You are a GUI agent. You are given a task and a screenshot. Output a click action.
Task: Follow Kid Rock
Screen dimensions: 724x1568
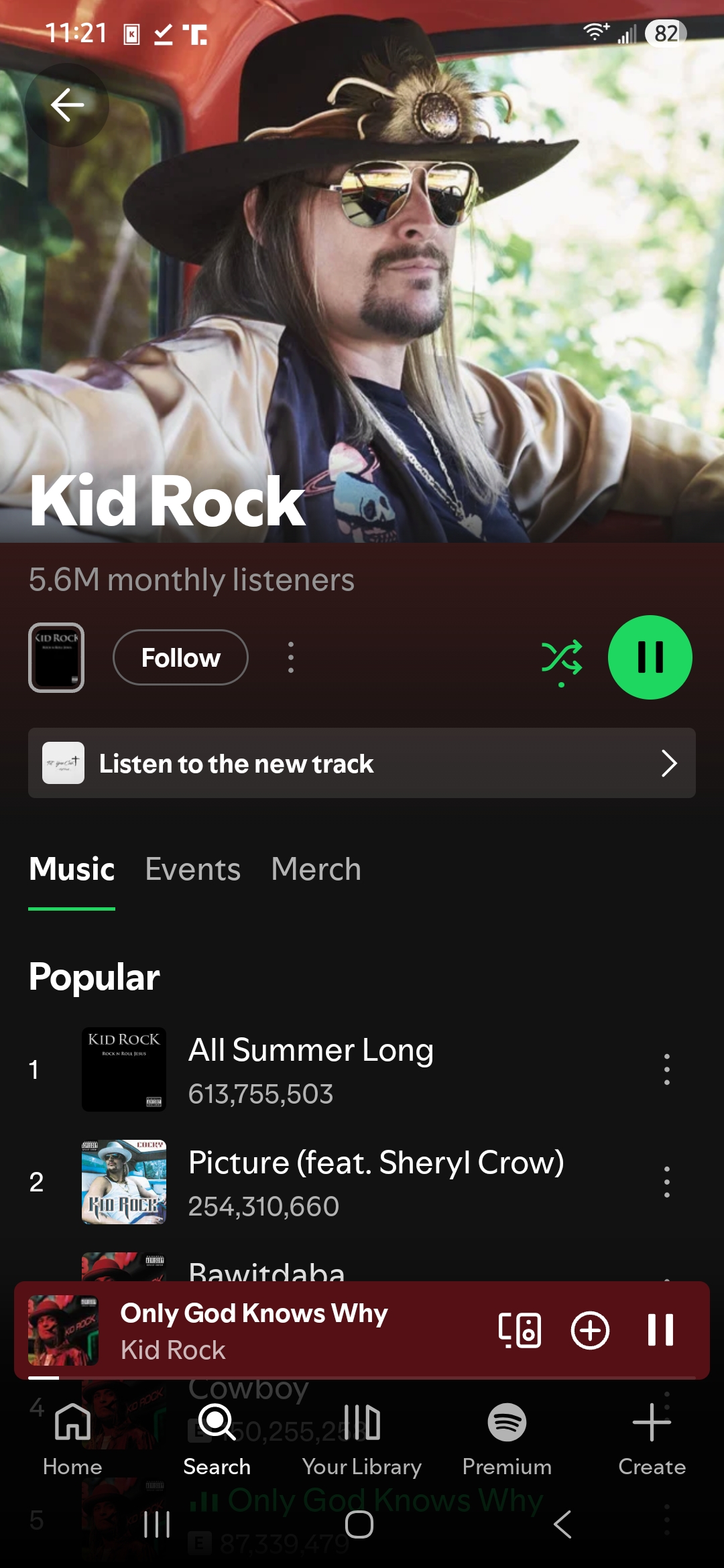click(180, 657)
